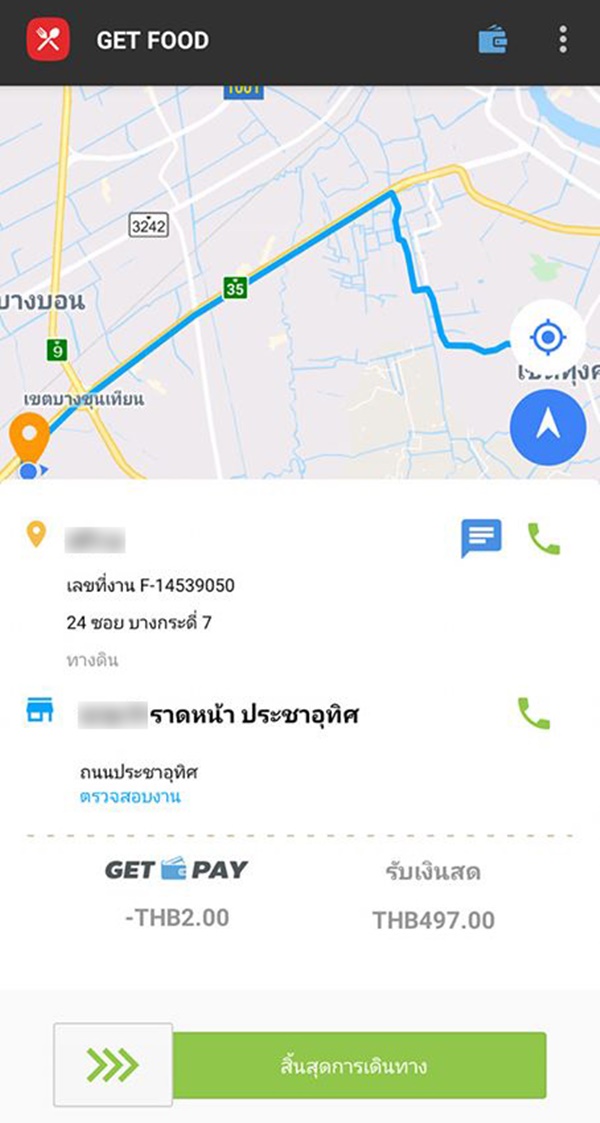Image resolution: width=600 pixels, height=1123 pixels.
Task: Message the customer via chat icon
Action: click(x=480, y=539)
